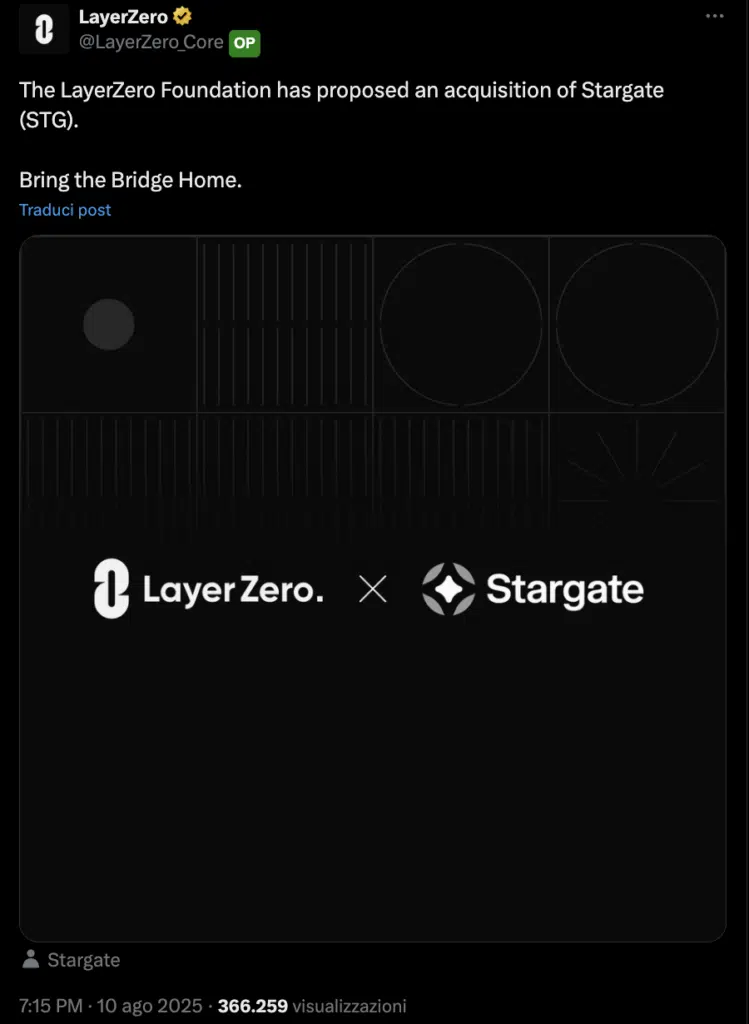Screen dimensions: 749x1024
Task: Click the gold verified badge next to LayerZero
Action: pyautogui.click(x=181, y=15)
